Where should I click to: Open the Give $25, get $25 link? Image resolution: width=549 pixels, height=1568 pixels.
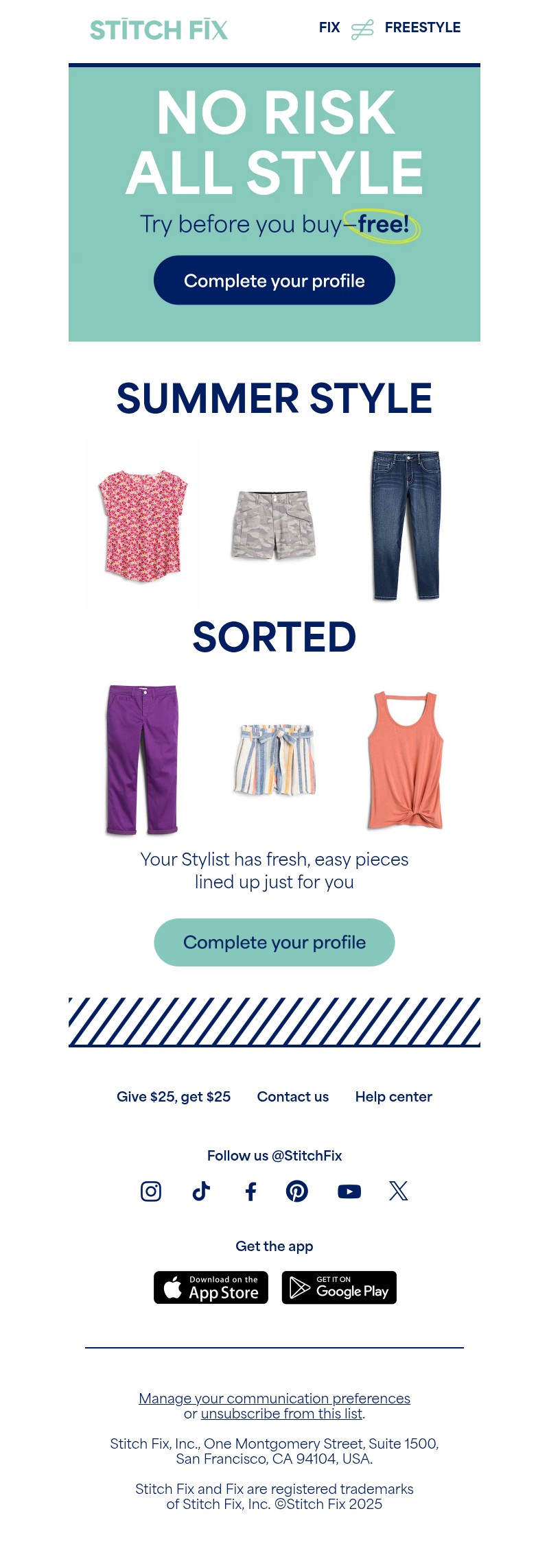point(174,1097)
